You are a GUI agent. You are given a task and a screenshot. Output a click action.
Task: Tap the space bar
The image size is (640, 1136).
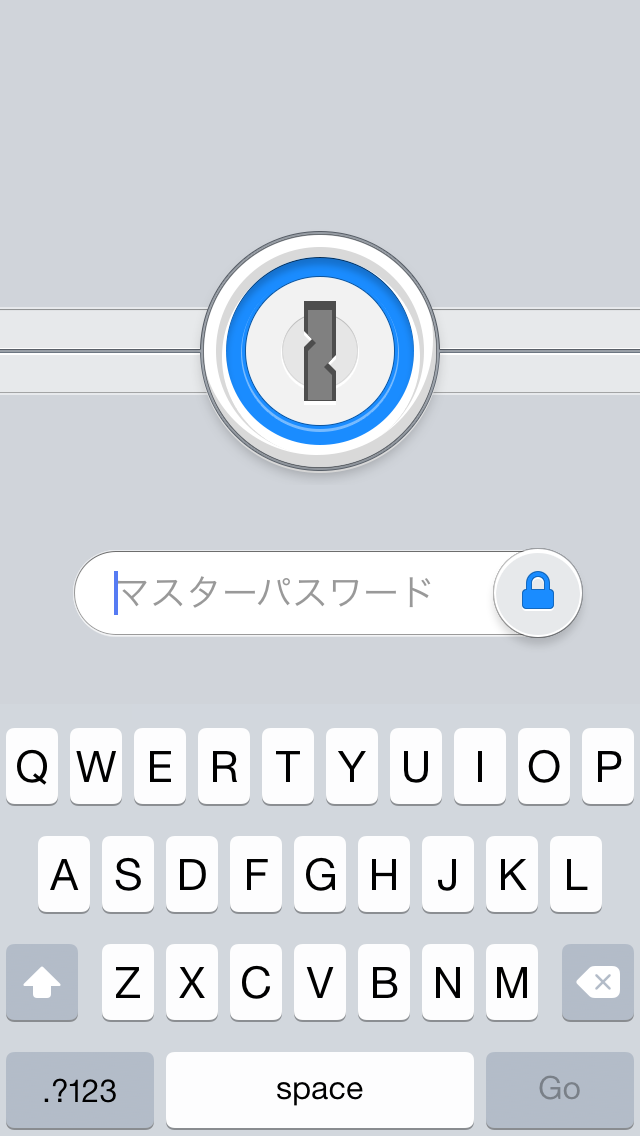(x=320, y=1089)
